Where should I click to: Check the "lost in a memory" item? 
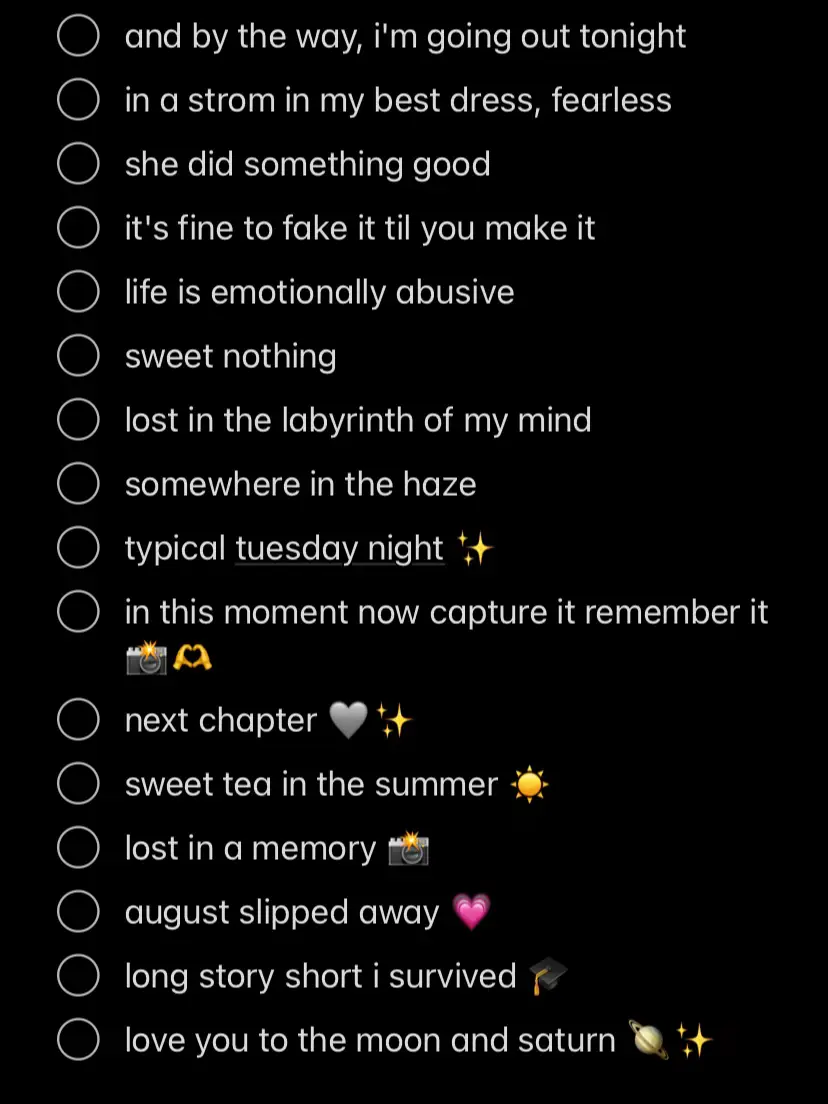(x=78, y=849)
